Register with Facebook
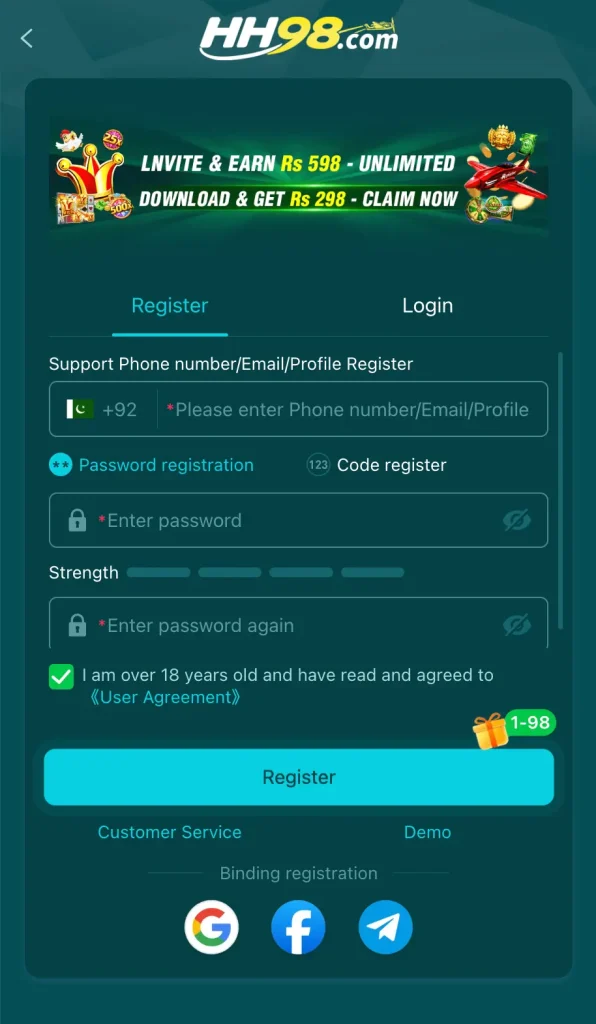Screen dimensions: 596x1024 tap(298, 927)
